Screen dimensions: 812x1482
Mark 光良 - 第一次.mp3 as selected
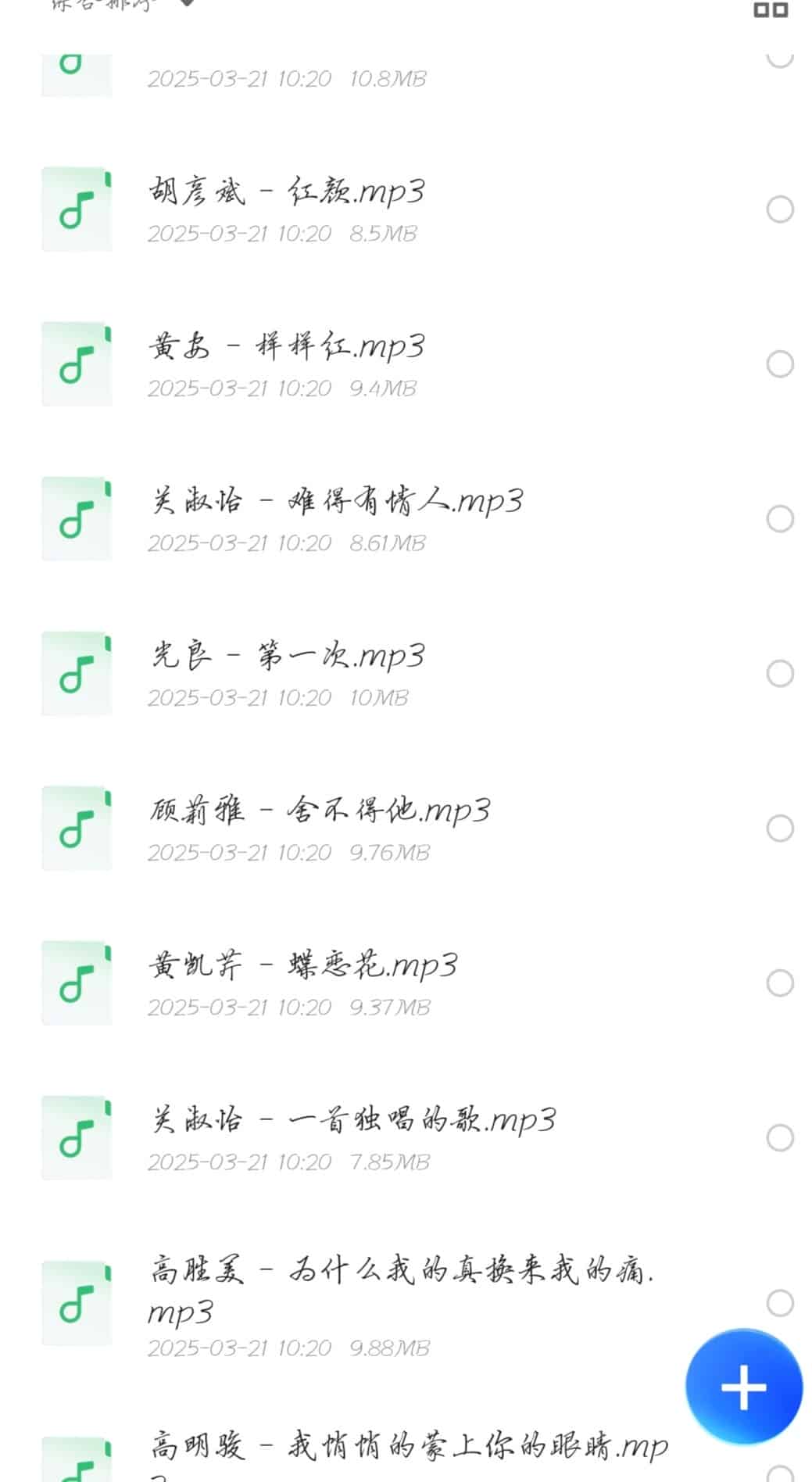[x=780, y=674]
